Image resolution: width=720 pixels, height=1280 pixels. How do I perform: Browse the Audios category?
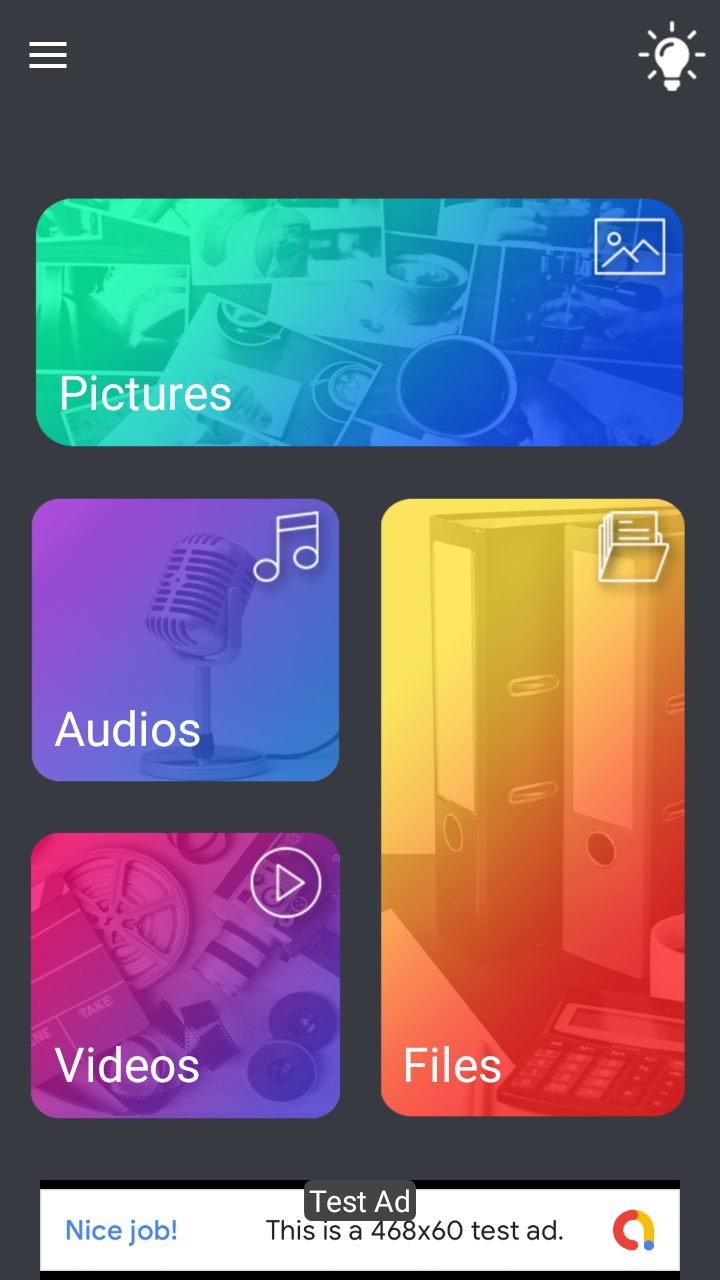[186, 640]
